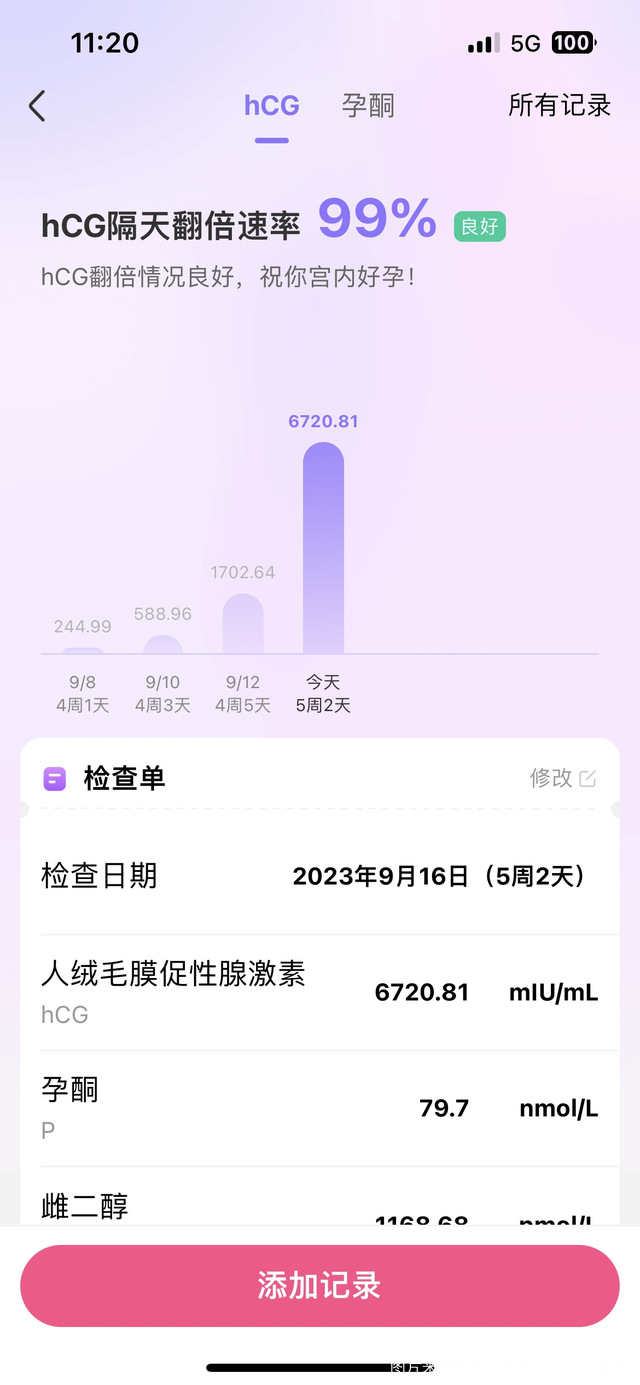This screenshot has height=1385, width=640.
Task: Select the 9/10 bar showing 588.96
Action: (x=163, y=644)
